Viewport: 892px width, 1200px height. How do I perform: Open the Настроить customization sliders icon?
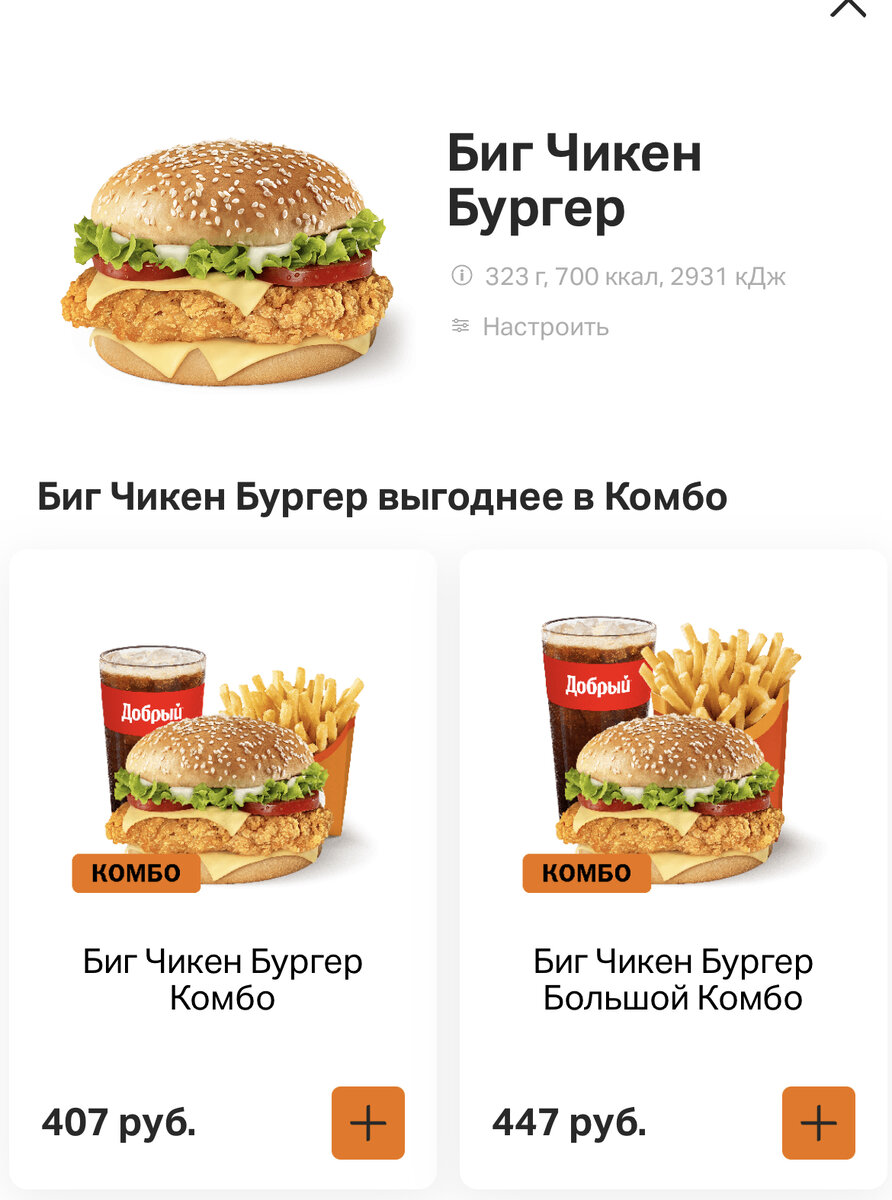pos(458,326)
